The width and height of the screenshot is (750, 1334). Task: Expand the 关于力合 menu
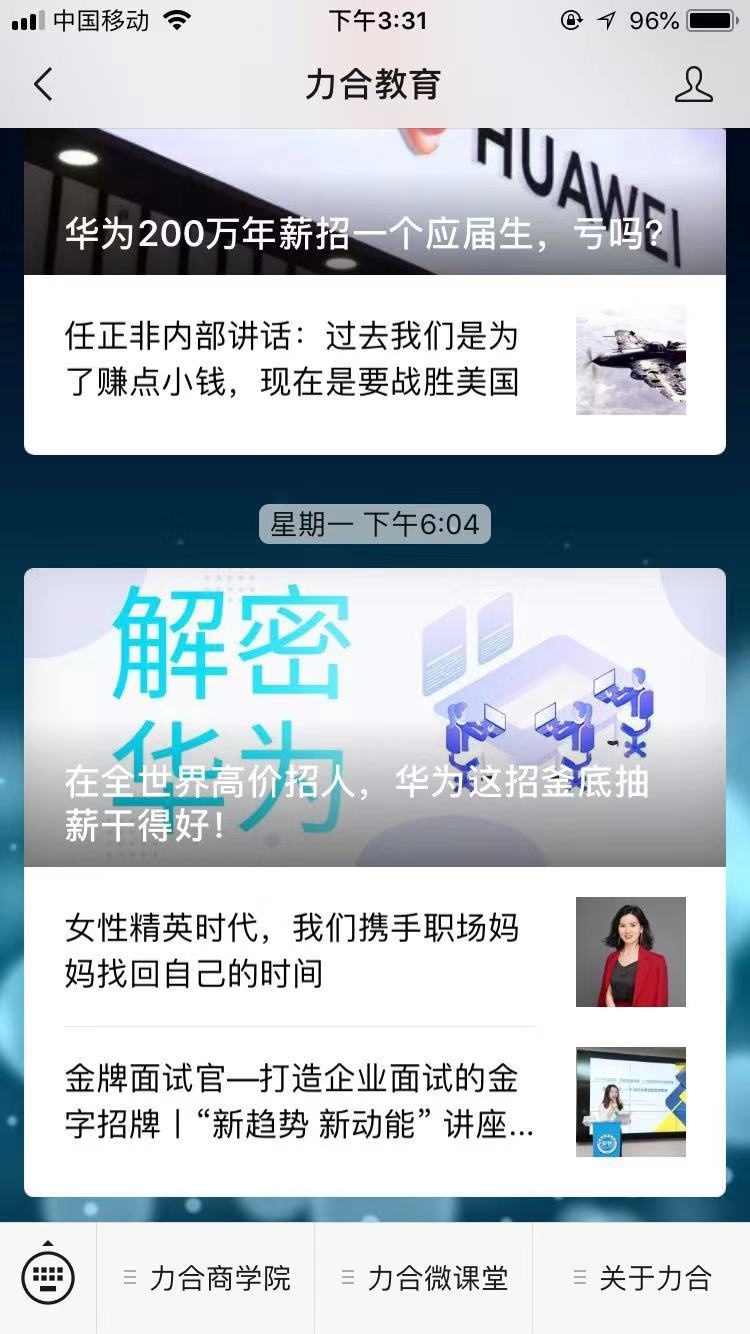[x=641, y=1278]
